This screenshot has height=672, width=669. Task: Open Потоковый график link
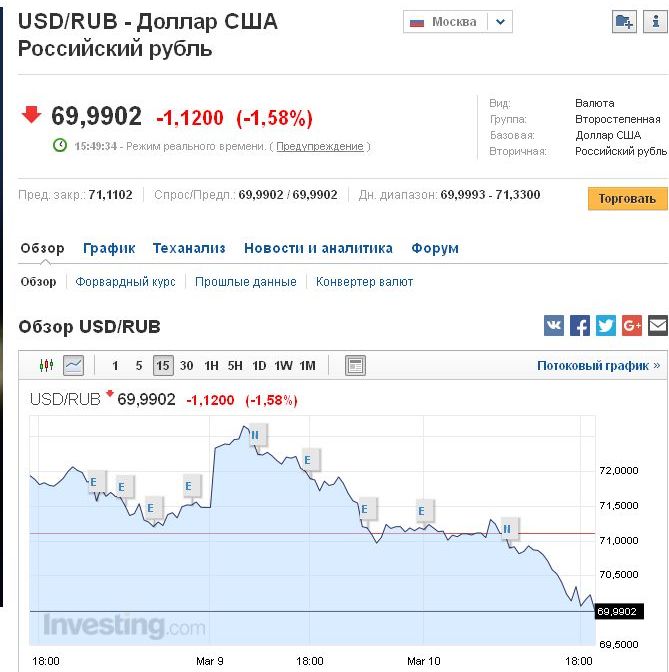[598, 366]
